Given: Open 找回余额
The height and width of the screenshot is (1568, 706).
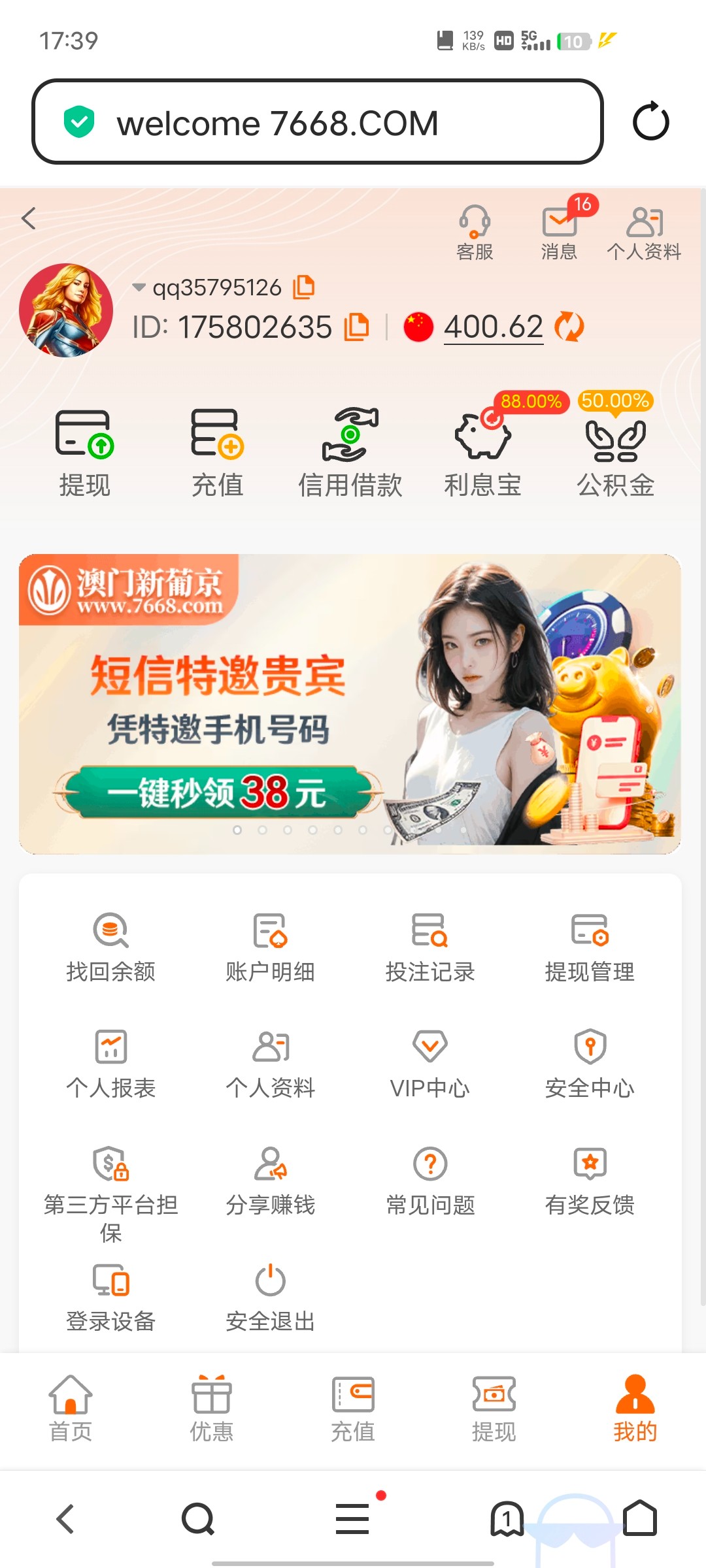Looking at the screenshot, I should 111,947.
